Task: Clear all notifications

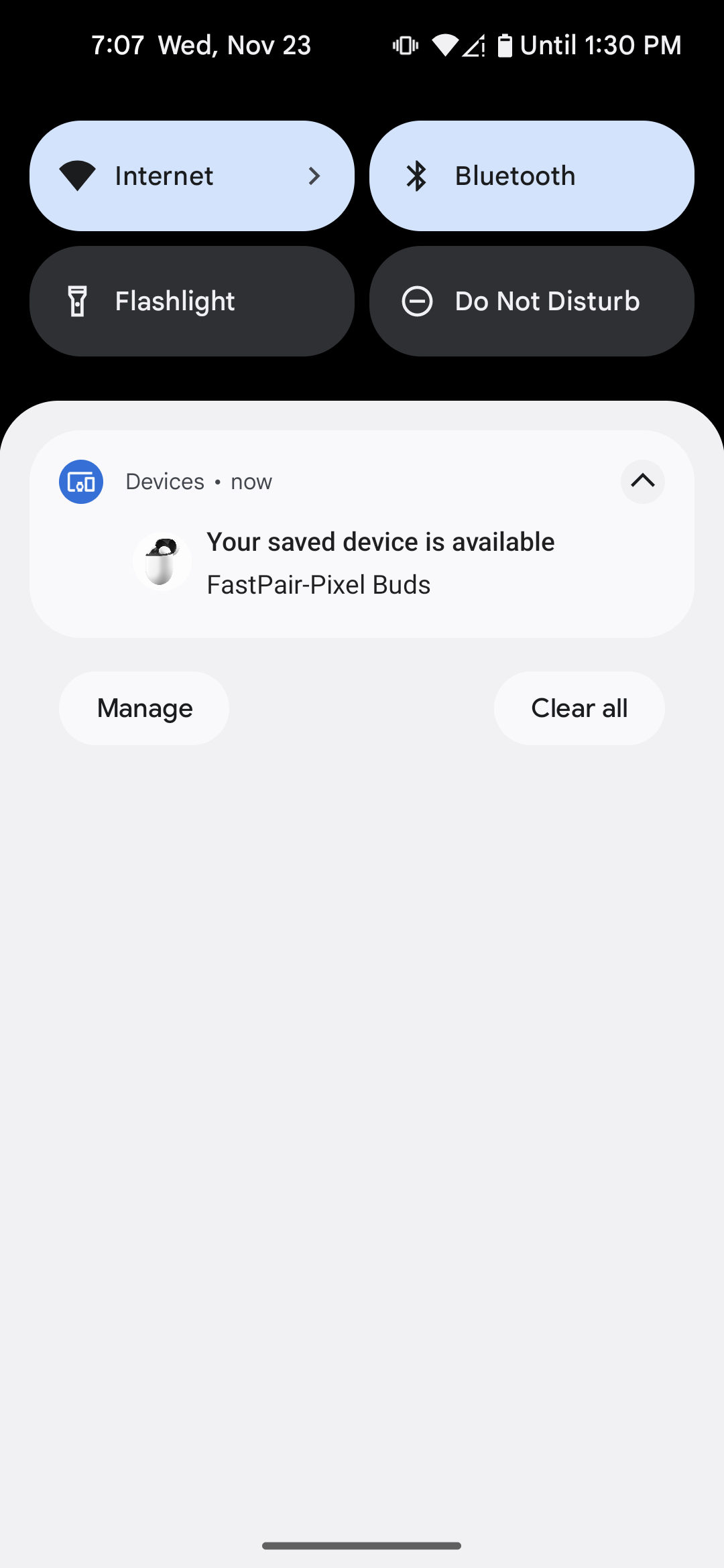Action: coord(579,708)
